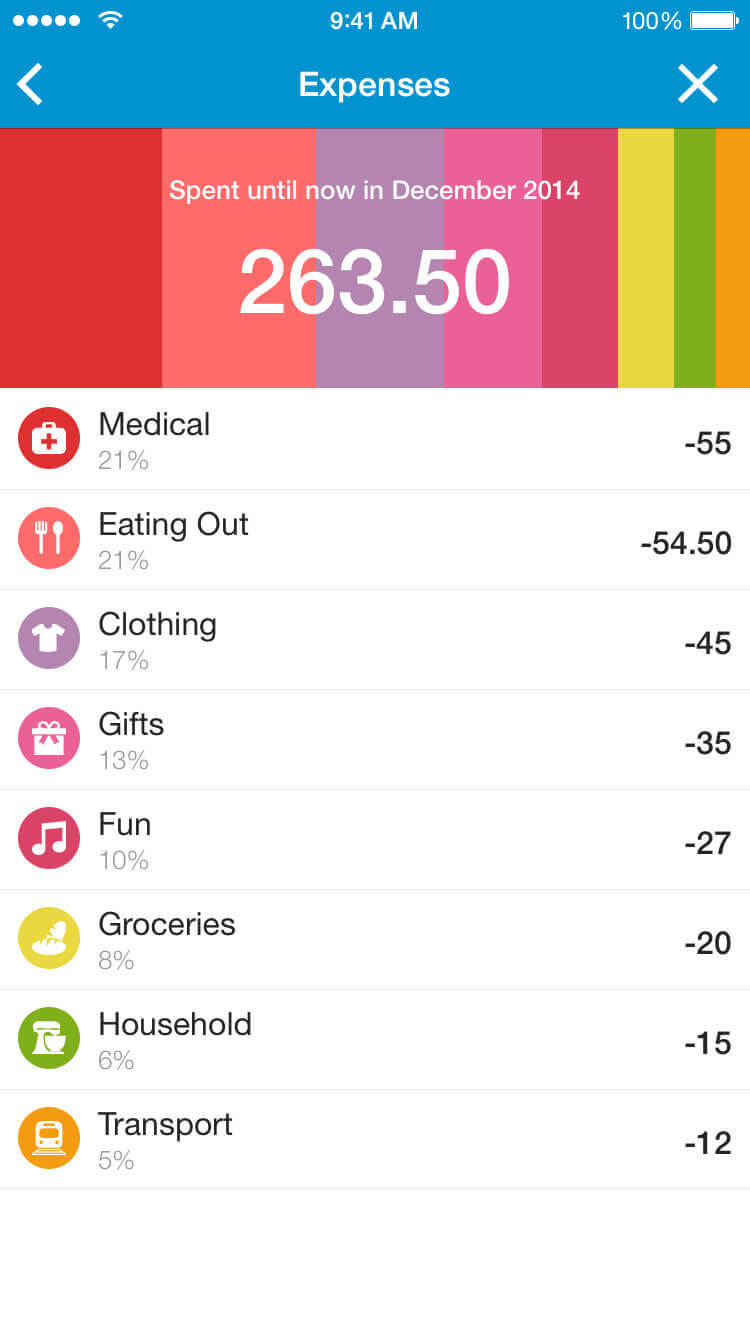Select the Gifts row
Viewport: 750px width, 1334px height.
click(375, 740)
